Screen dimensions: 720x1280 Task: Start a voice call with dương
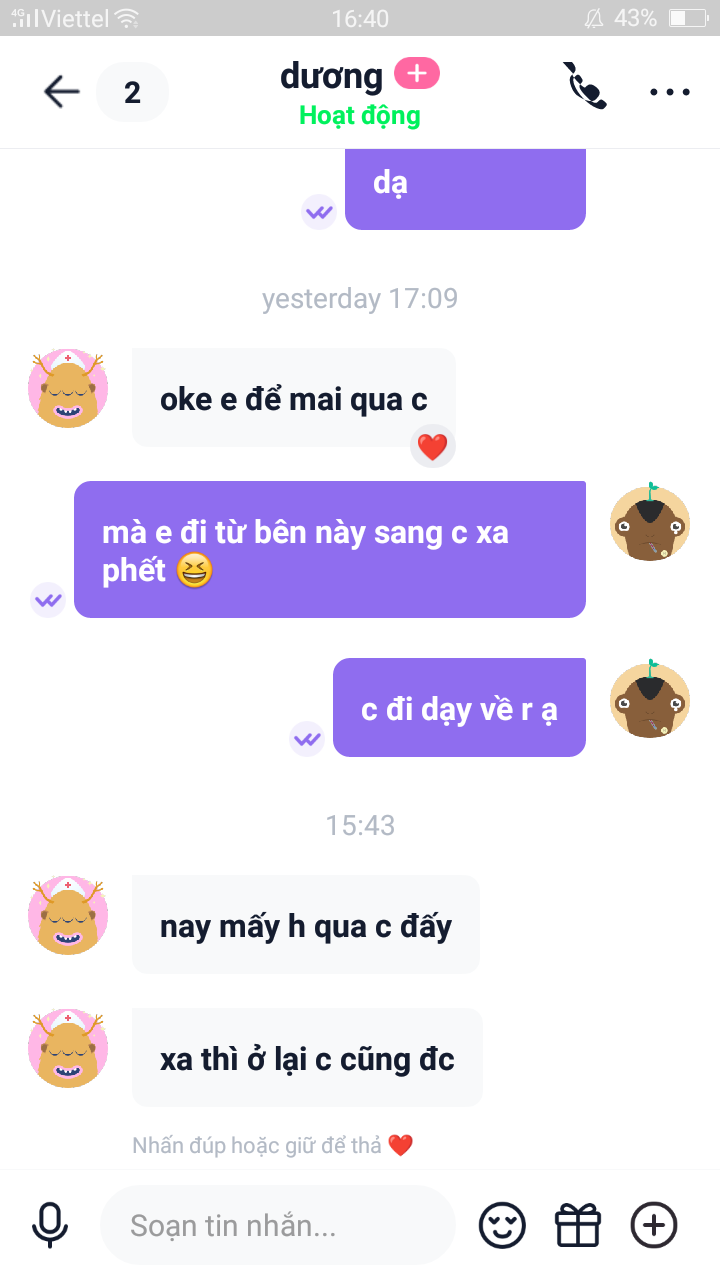click(585, 86)
